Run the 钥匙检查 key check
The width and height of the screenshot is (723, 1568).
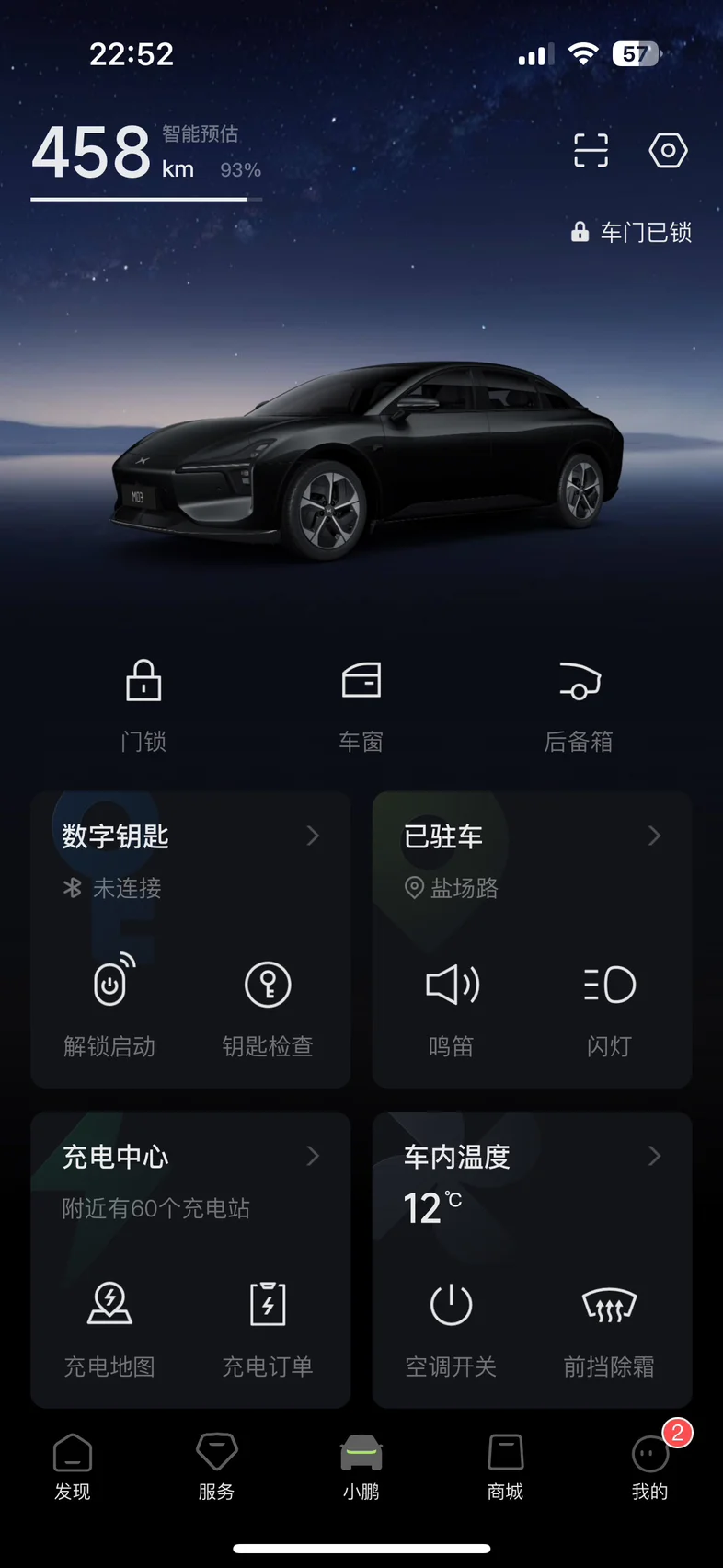pos(268,1005)
